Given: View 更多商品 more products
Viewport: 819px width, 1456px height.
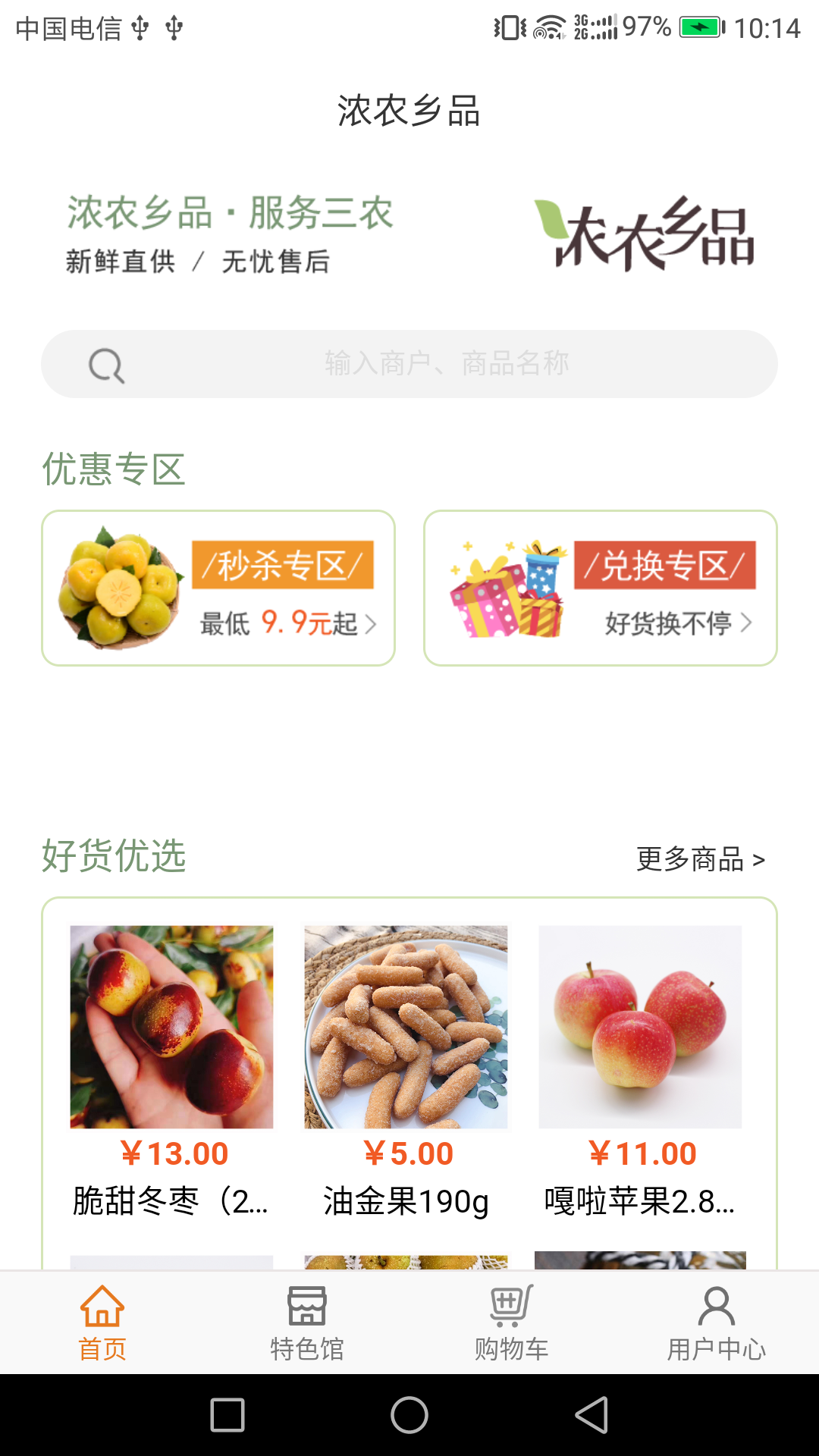Looking at the screenshot, I should click(701, 859).
